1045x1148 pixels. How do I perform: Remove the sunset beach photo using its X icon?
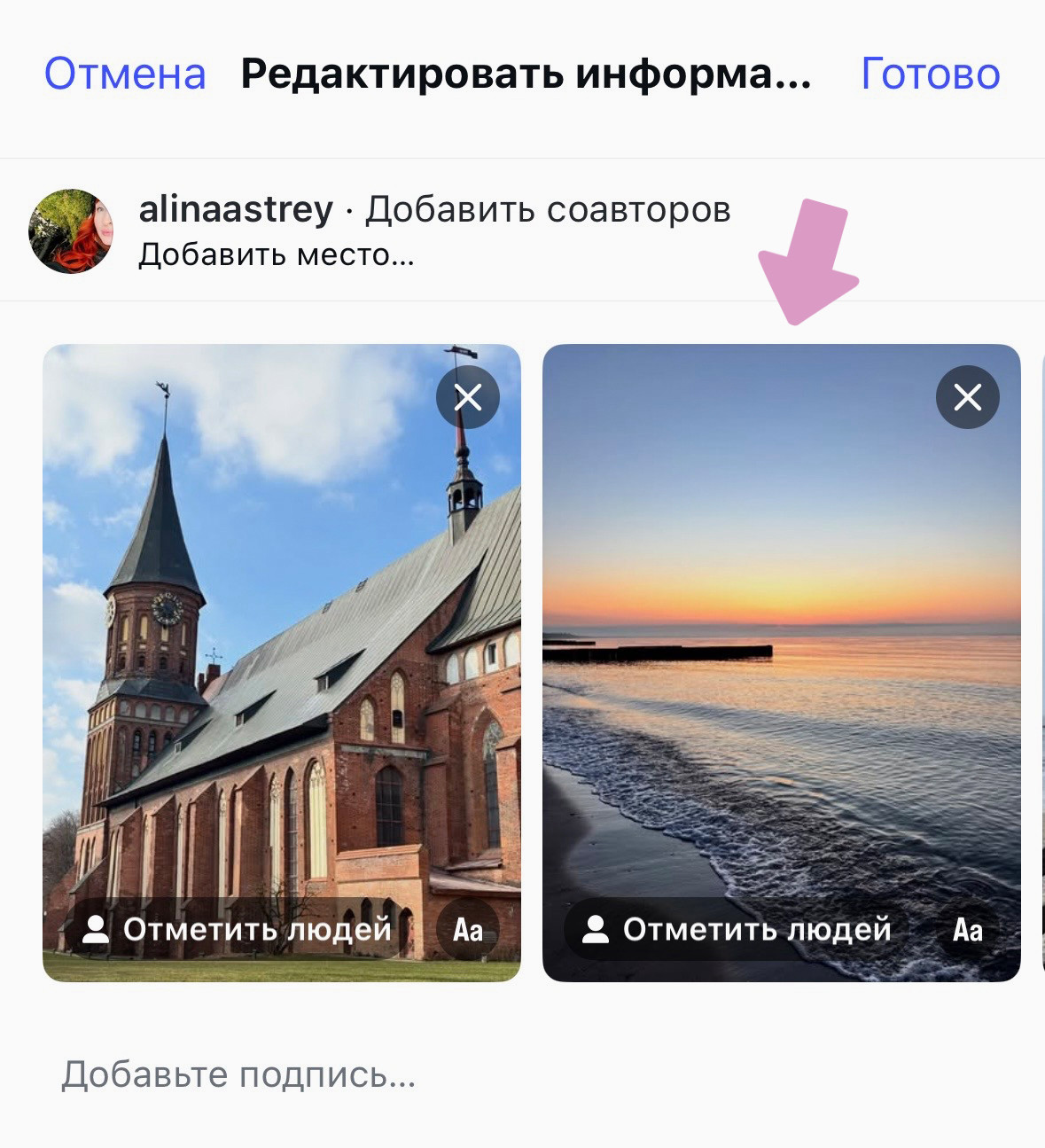point(967,397)
